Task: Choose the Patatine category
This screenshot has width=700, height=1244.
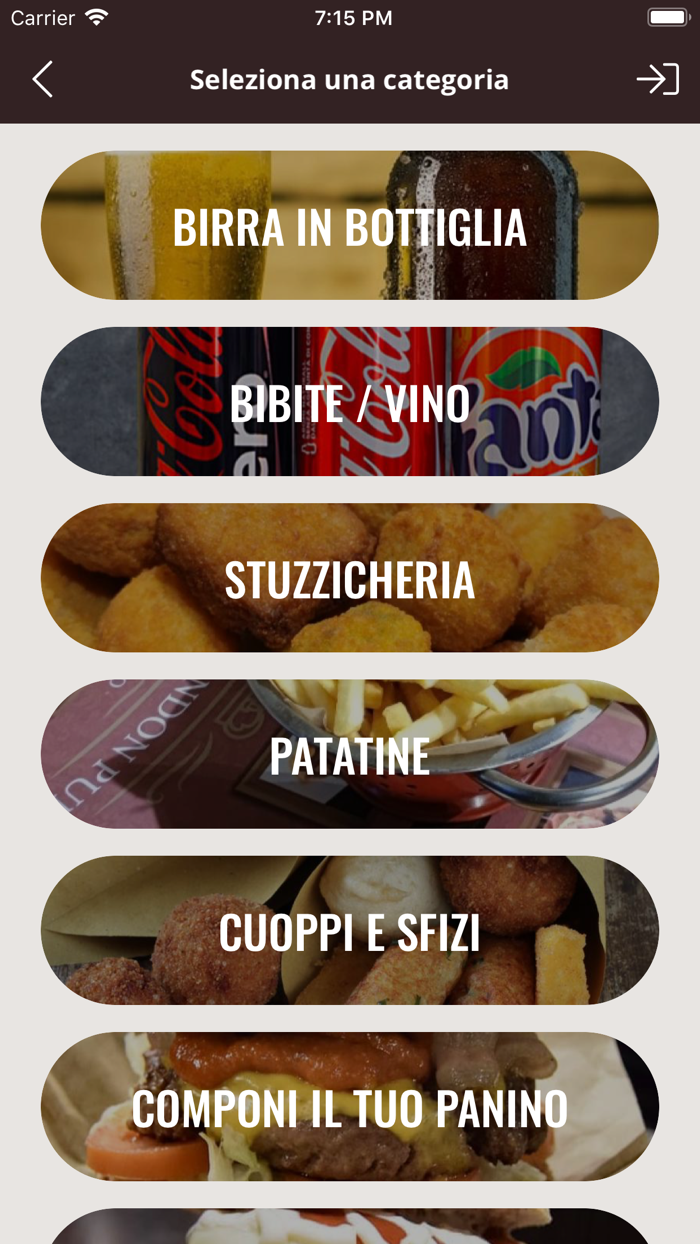Action: pyautogui.click(x=350, y=754)
